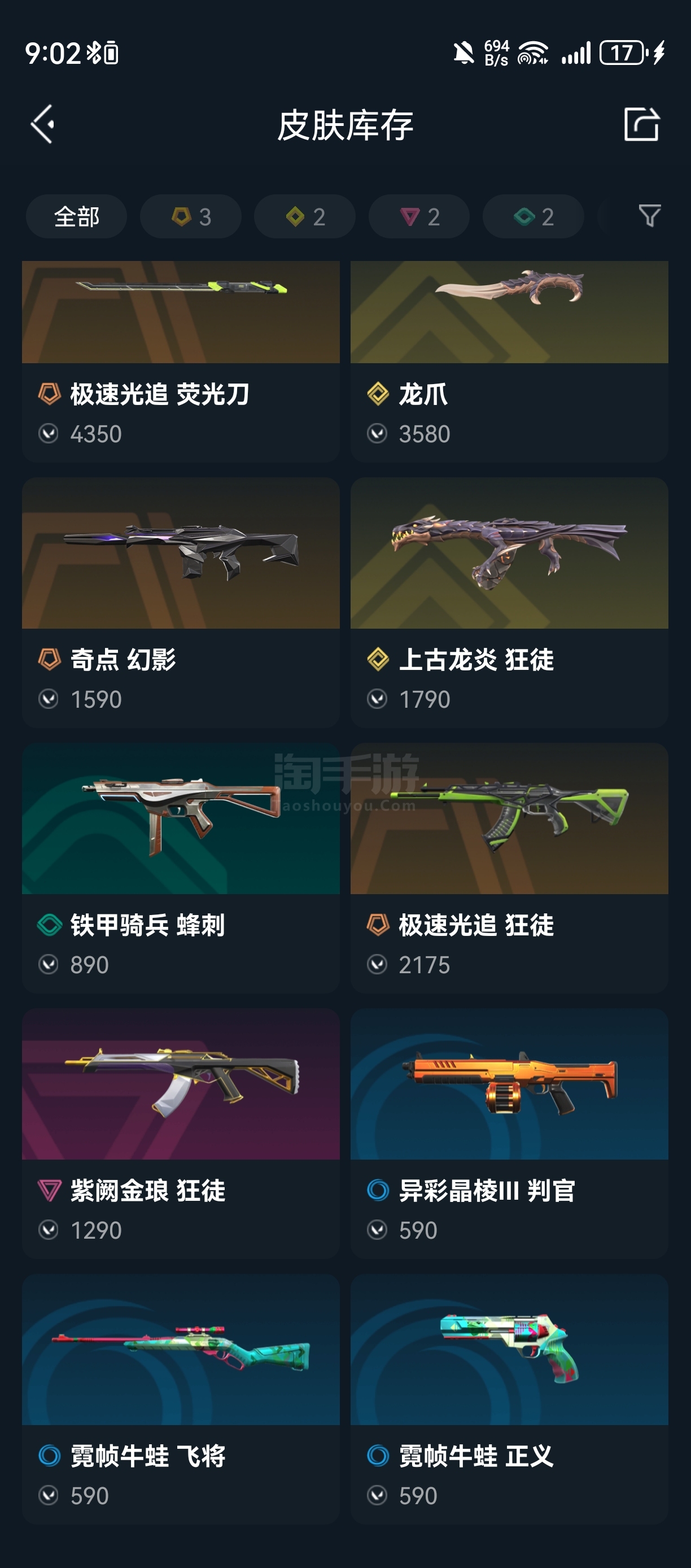Image resolution: width=691 pixels, height=1568 pixels.
Task: Share the skin inventory
Action: [642, 124]
